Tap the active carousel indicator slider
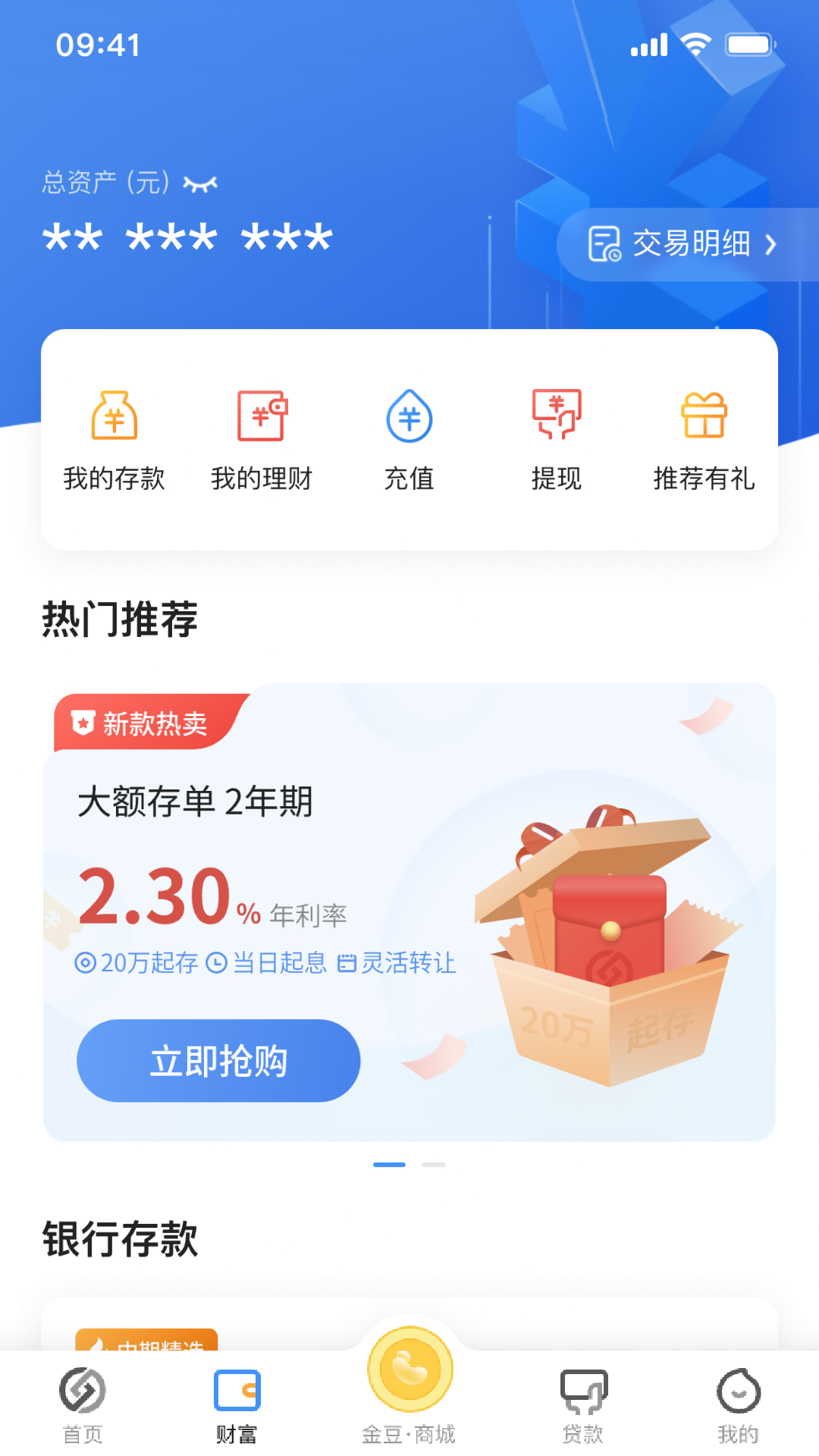 [390, 1164]
